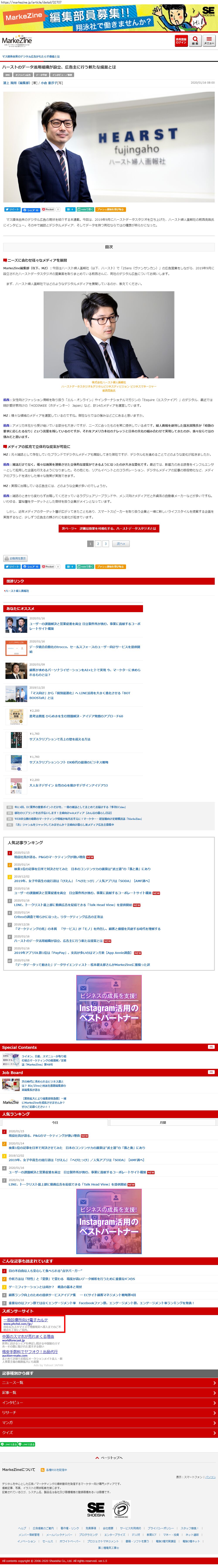Image resolution: width=218 pixels, height=1568 pixels.
Task: Go to the next page of the article
Action: (109, 528)
